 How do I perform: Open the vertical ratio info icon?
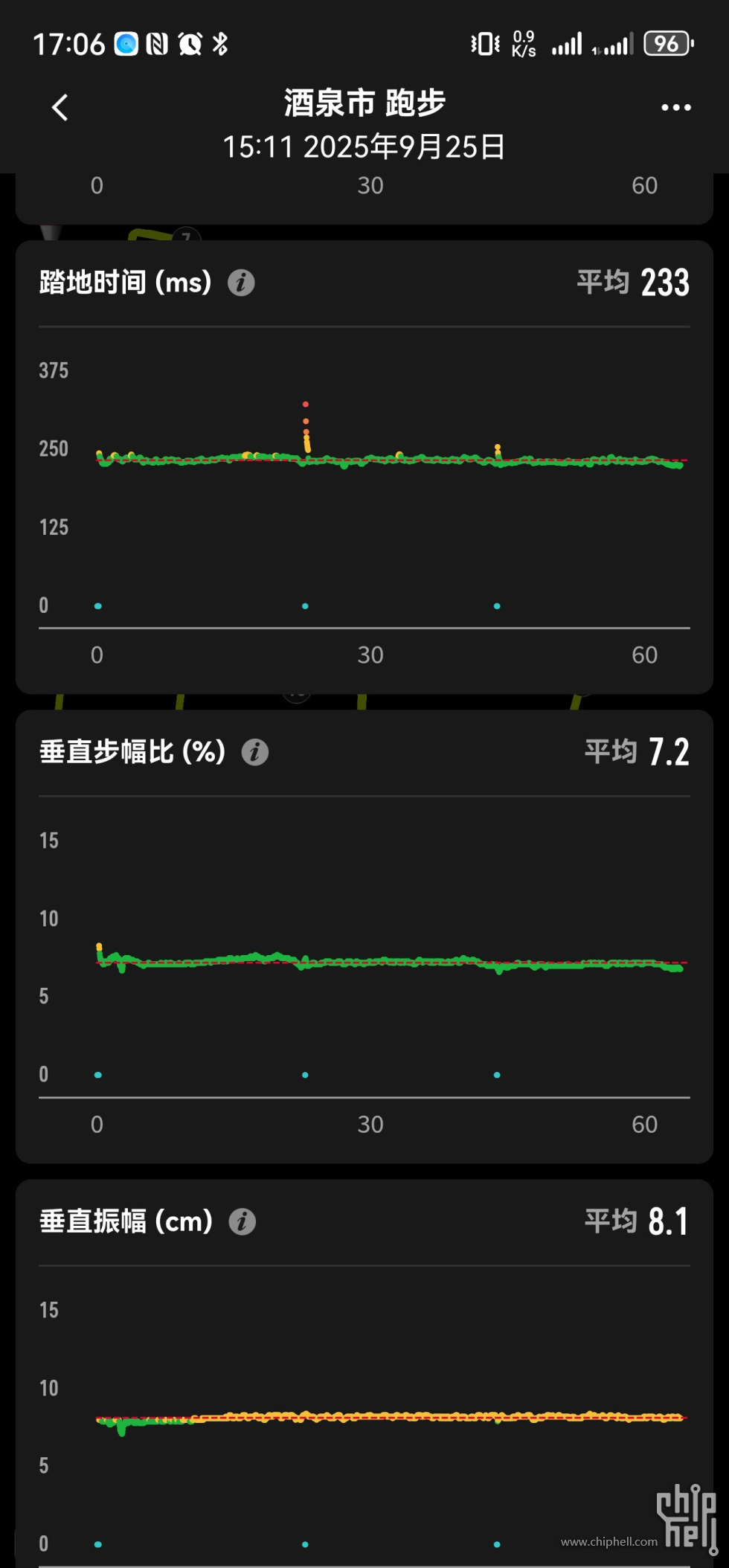coord(256,753)
